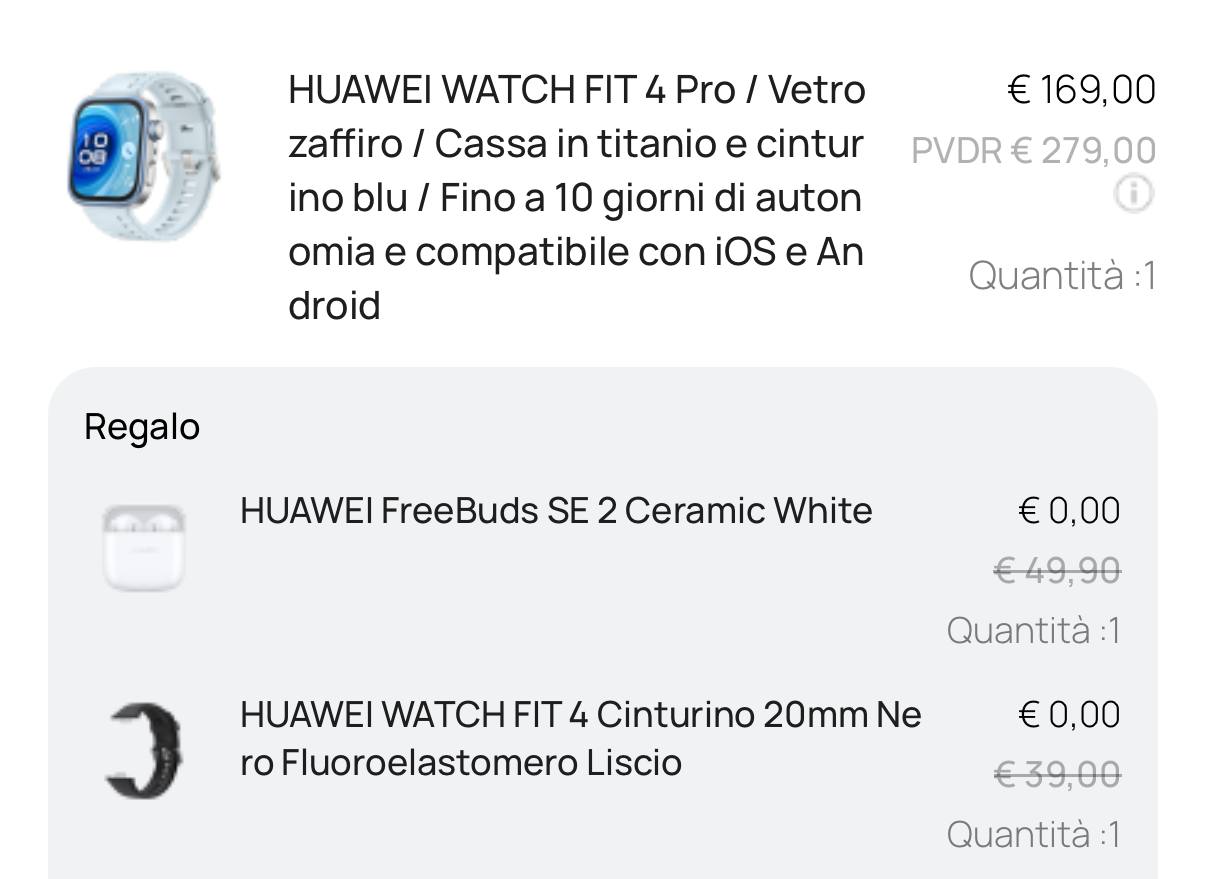
Task: View the WATCH FIT 4 Cinturino 20mm gift
Action: (x=580, y=739)
